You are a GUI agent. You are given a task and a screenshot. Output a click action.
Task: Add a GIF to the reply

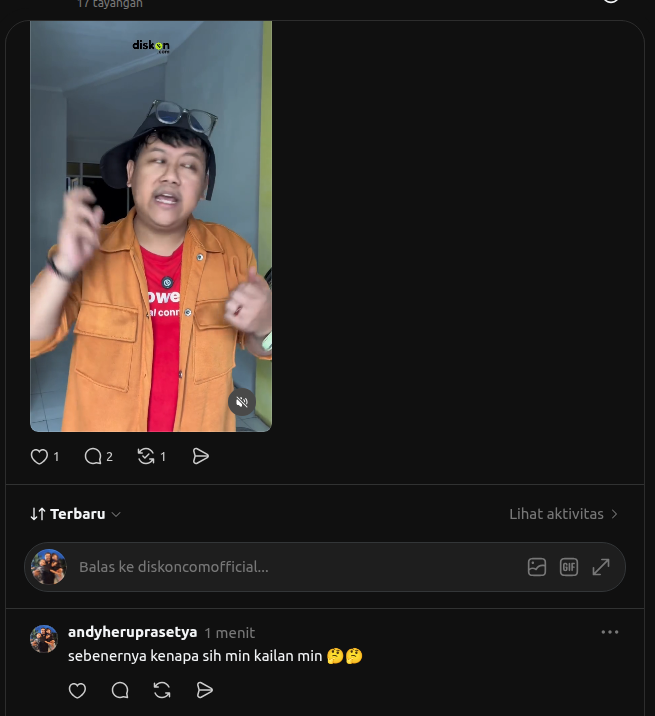coord(569,567)
